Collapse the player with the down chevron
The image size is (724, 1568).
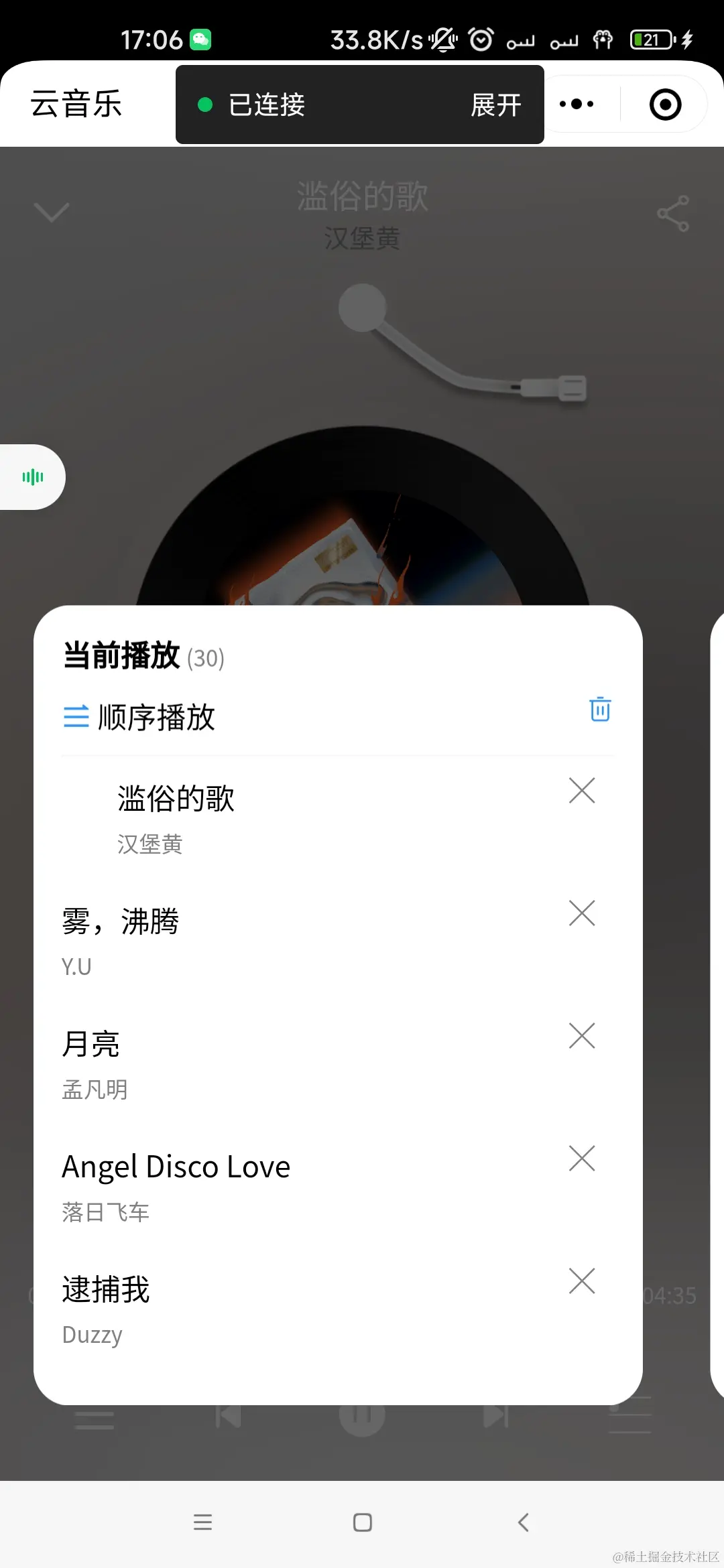tap(51, 213)
